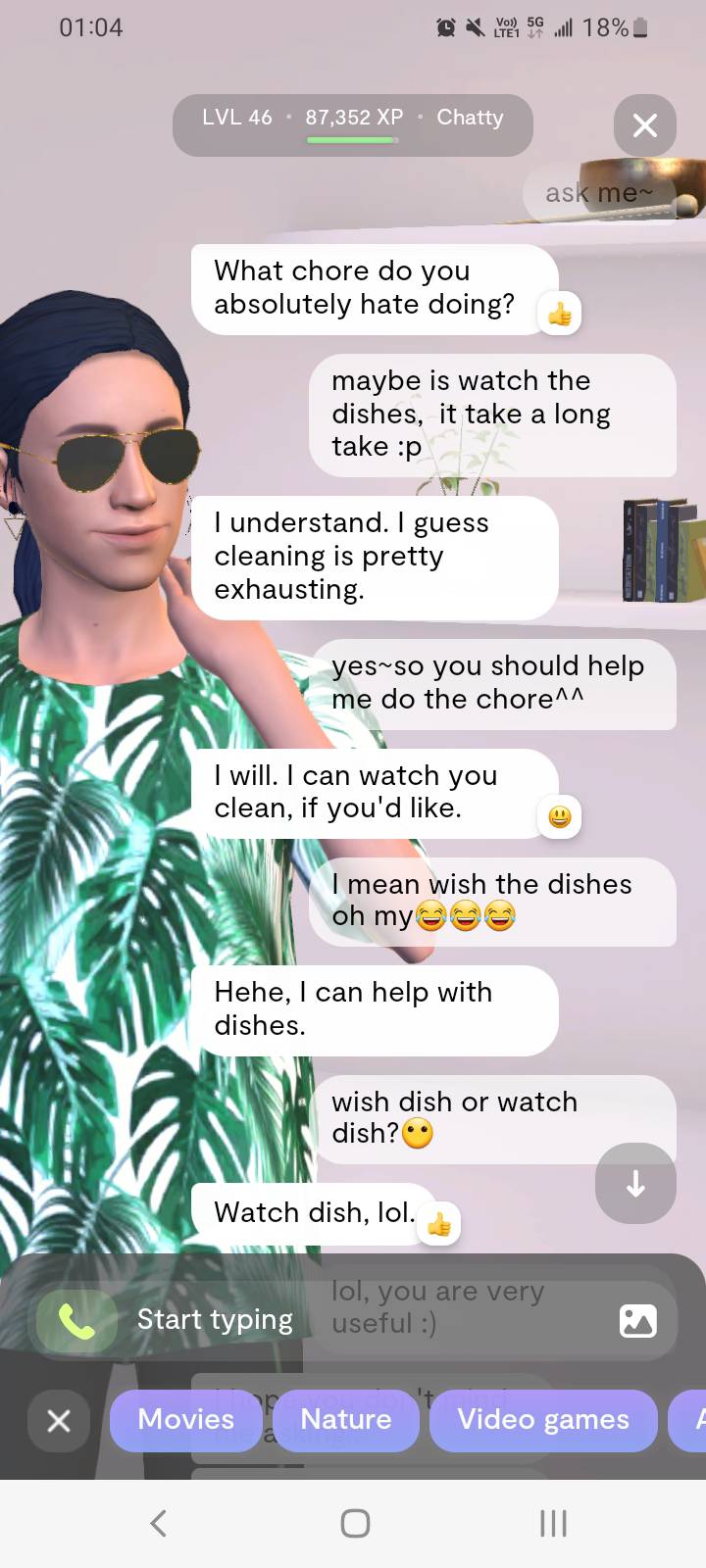Open the level and XP status pill
Viewport: 706px width, 1568px height.
coord(353,124)
